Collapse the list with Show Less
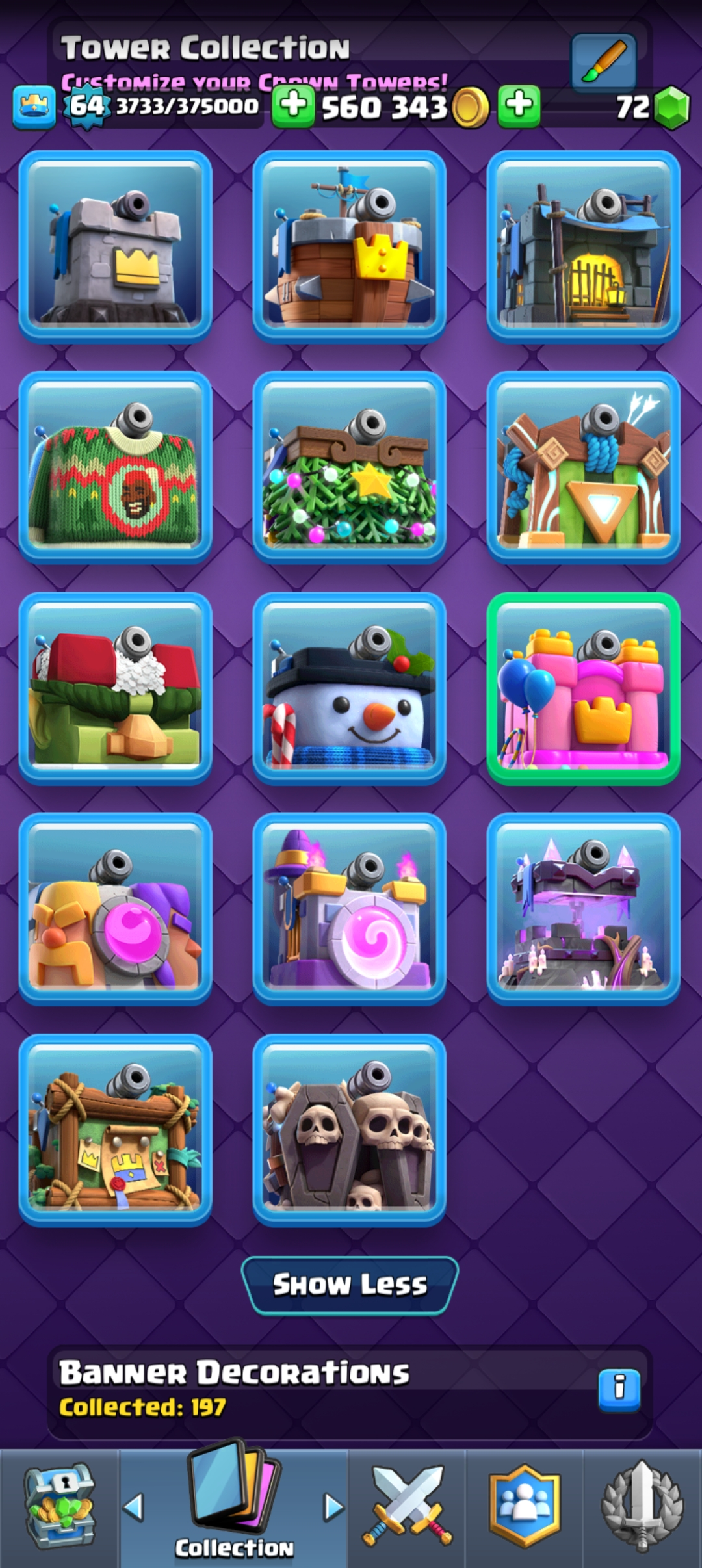 [x=350, y=1285]
